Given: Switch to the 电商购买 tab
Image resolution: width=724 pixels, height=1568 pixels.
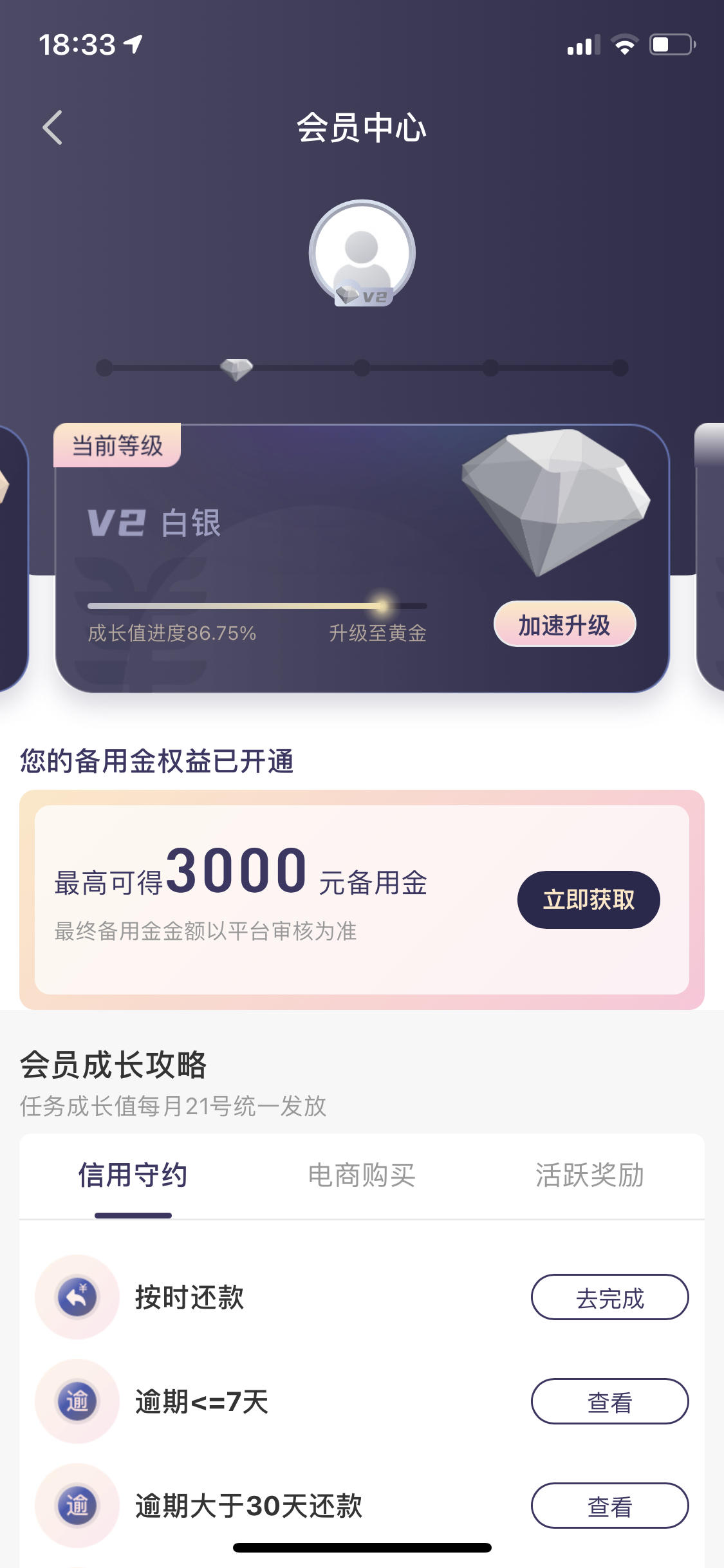Looking at the screenshot, I should [362, 1175].
